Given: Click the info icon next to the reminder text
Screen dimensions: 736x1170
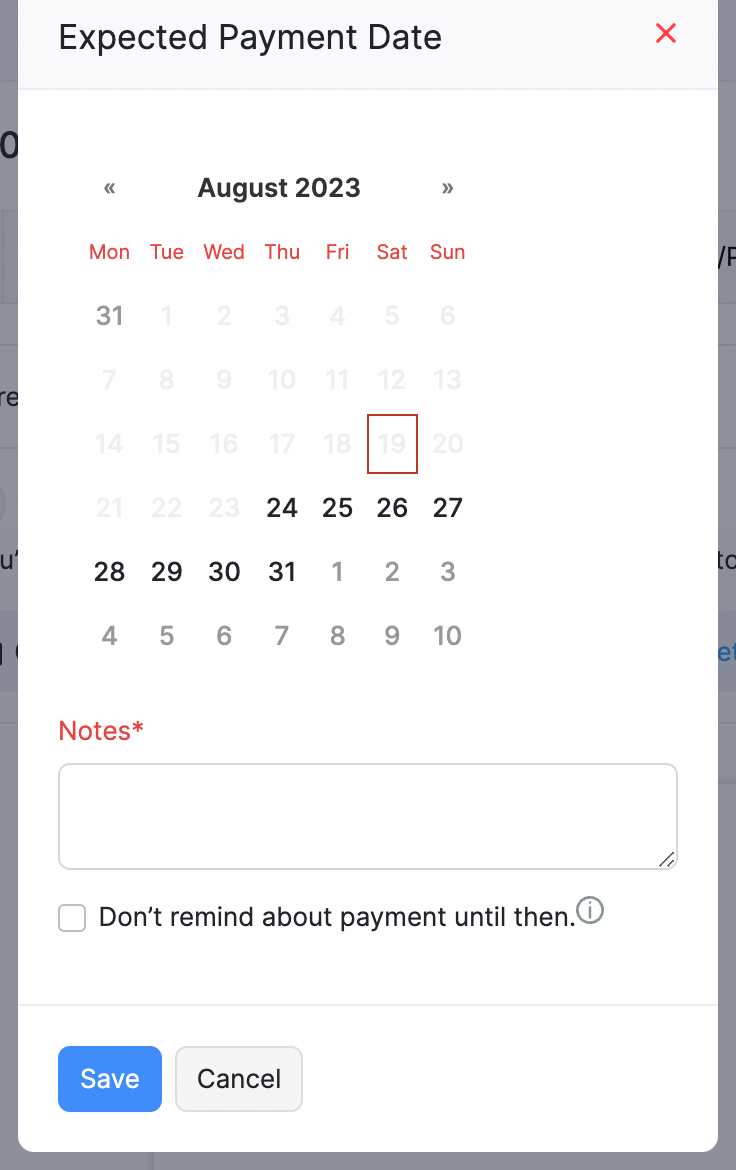Looking at the screenshot, I should click(x=590, y=911).
